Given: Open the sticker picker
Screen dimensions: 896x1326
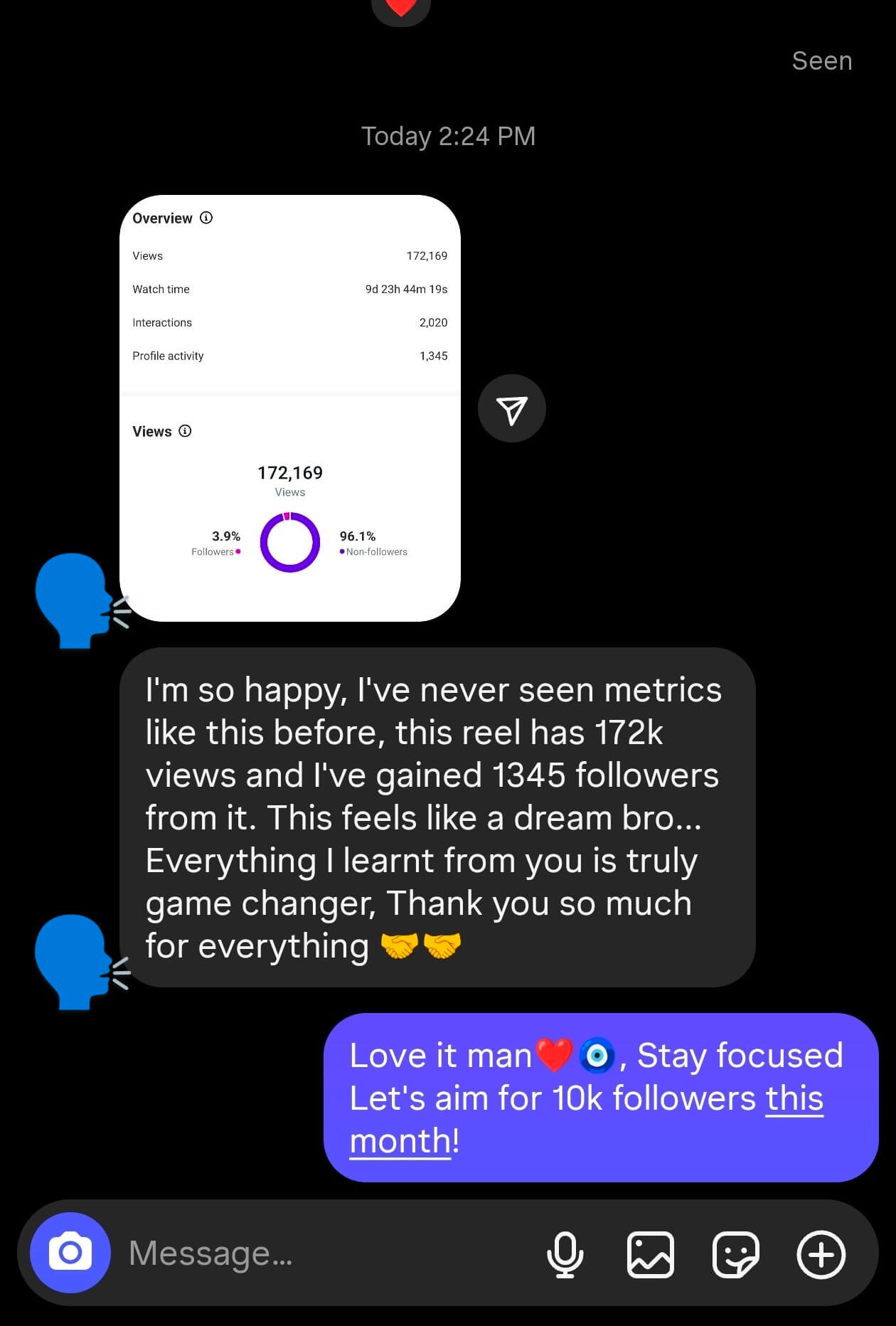Looking at the screenshot, I should point(735,1254).
